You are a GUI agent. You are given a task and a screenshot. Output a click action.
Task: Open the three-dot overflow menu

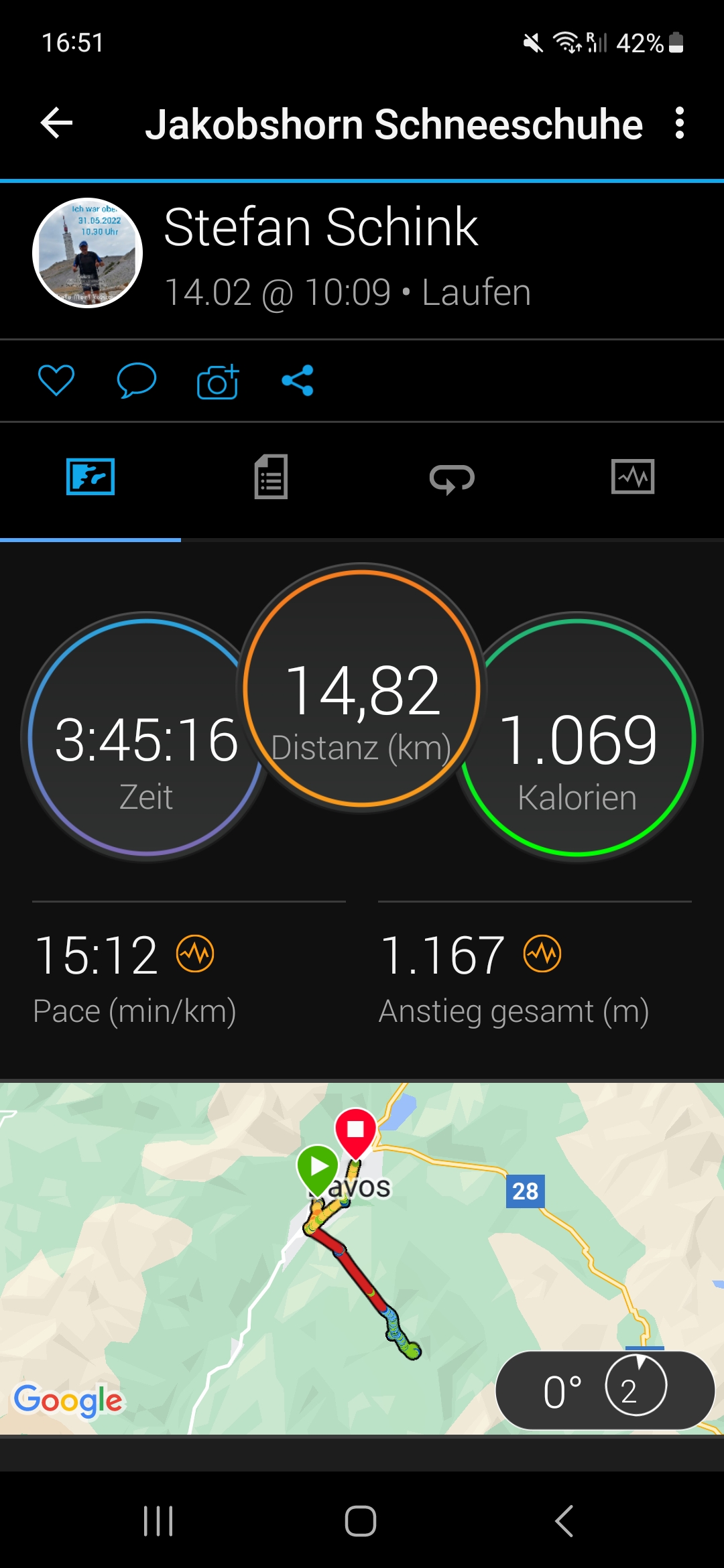point(679,123)
